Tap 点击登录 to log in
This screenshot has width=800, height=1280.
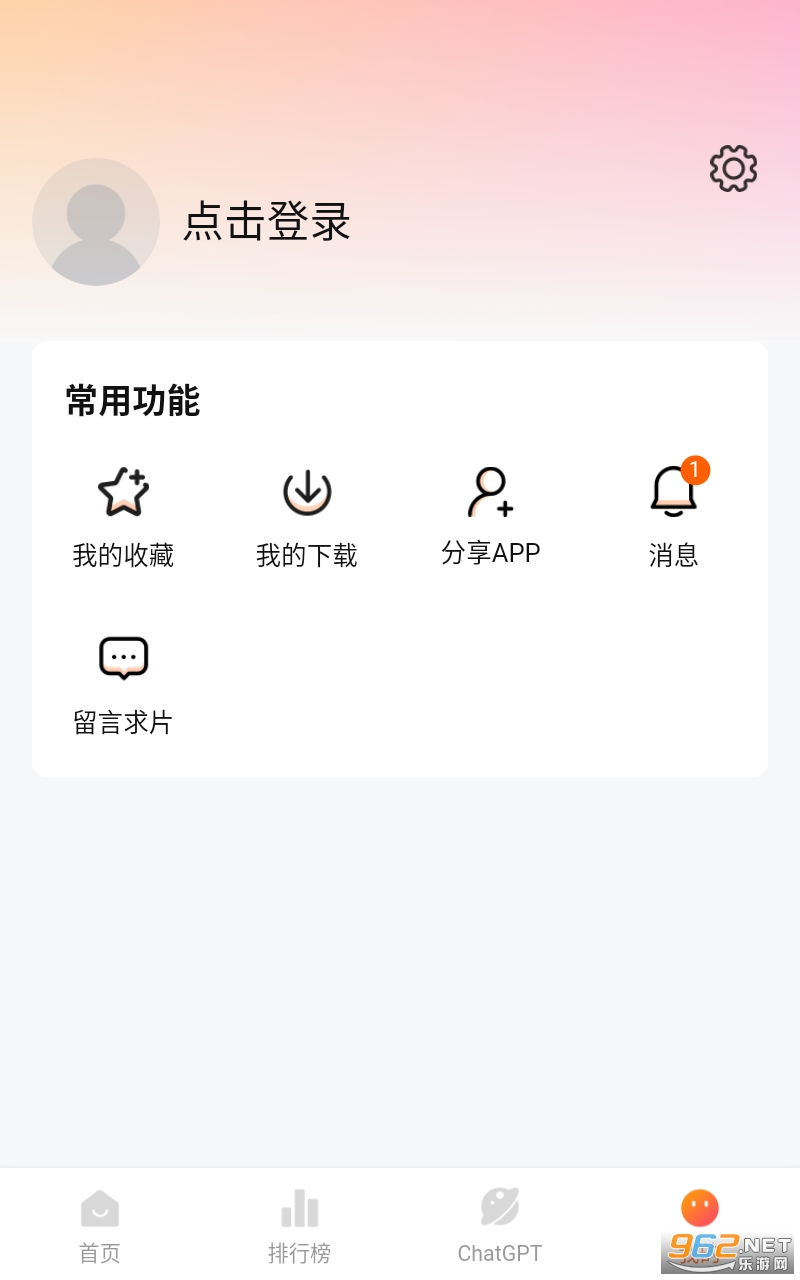point(267,222)
